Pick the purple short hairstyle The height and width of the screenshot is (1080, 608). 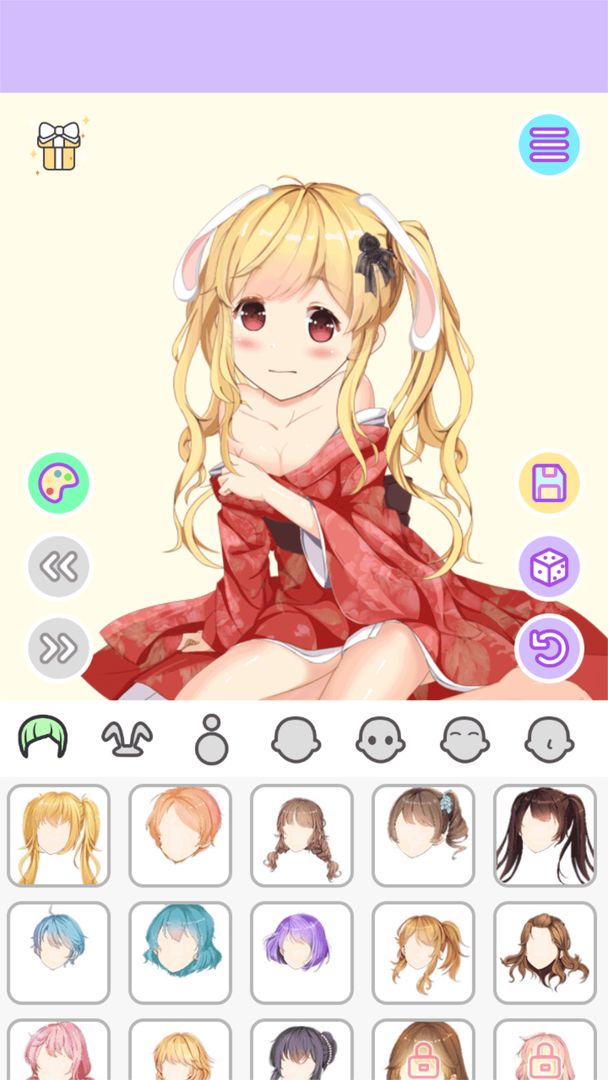[301, 952]
